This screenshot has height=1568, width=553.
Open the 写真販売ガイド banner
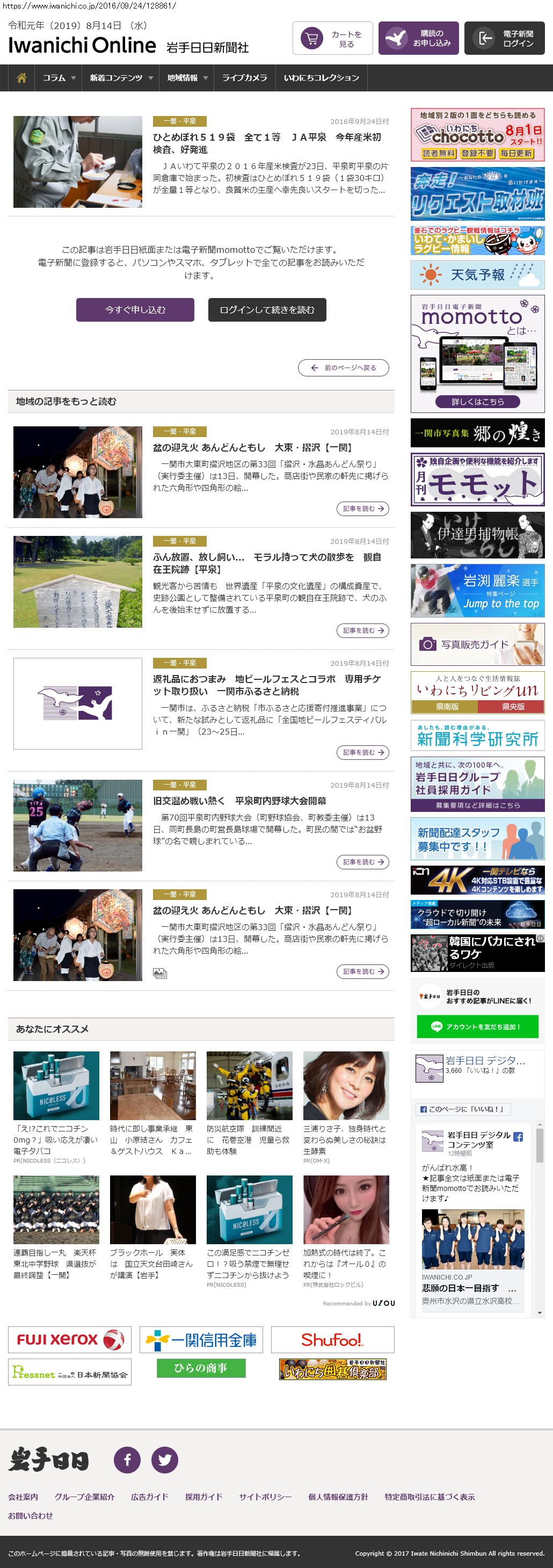tap(477, 644)
